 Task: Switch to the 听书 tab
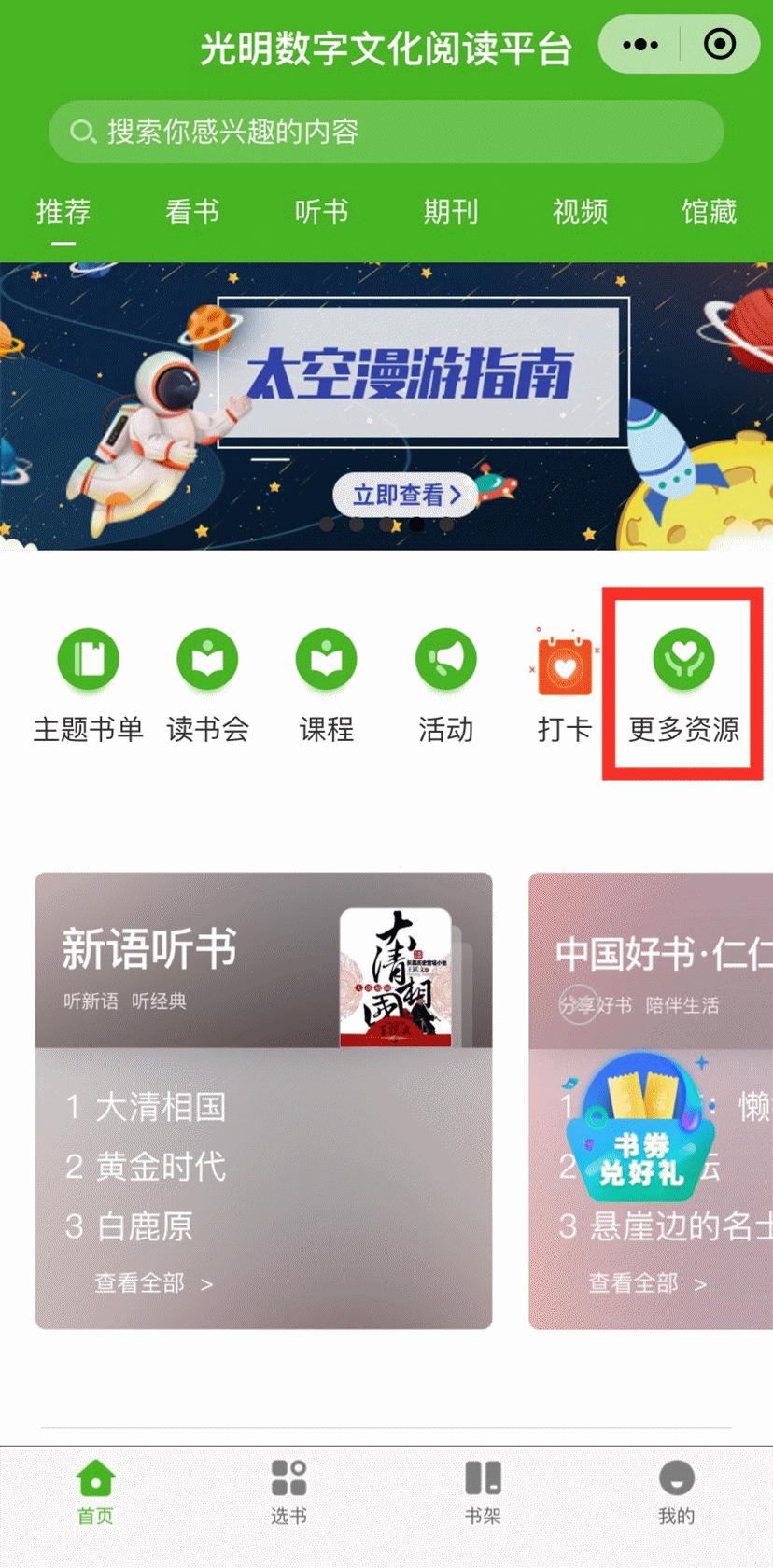(321, 213)
